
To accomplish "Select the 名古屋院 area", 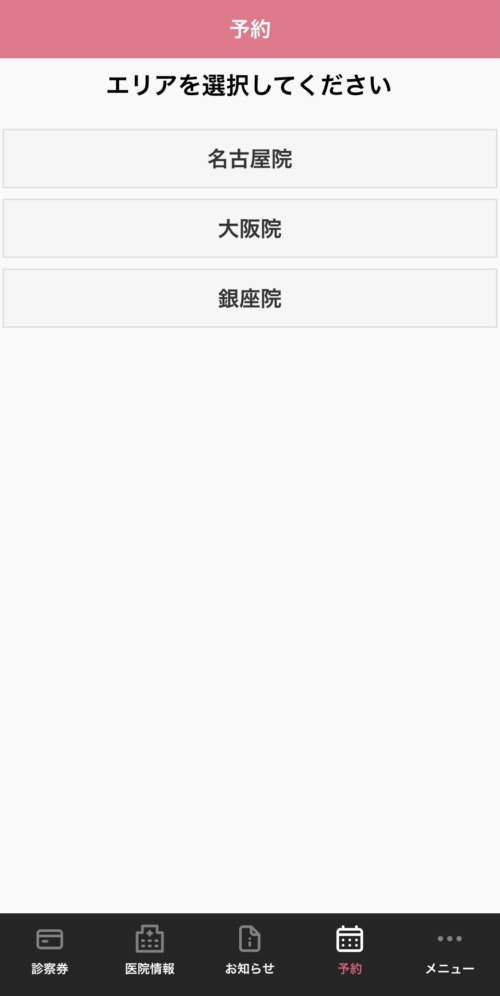I will click(x=250, y=159).
